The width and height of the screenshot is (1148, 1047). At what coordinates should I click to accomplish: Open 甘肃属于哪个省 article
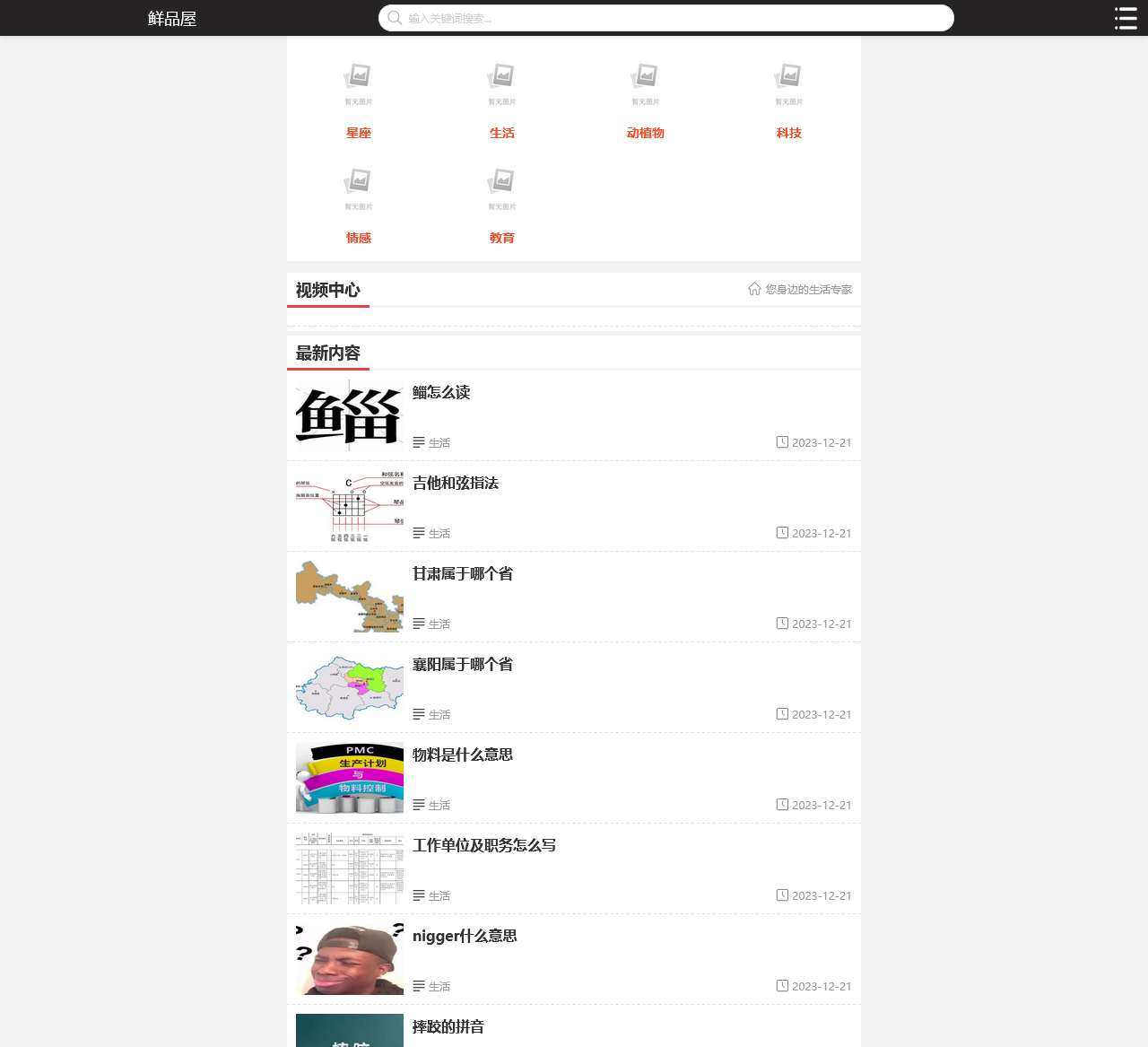[463, 573]
